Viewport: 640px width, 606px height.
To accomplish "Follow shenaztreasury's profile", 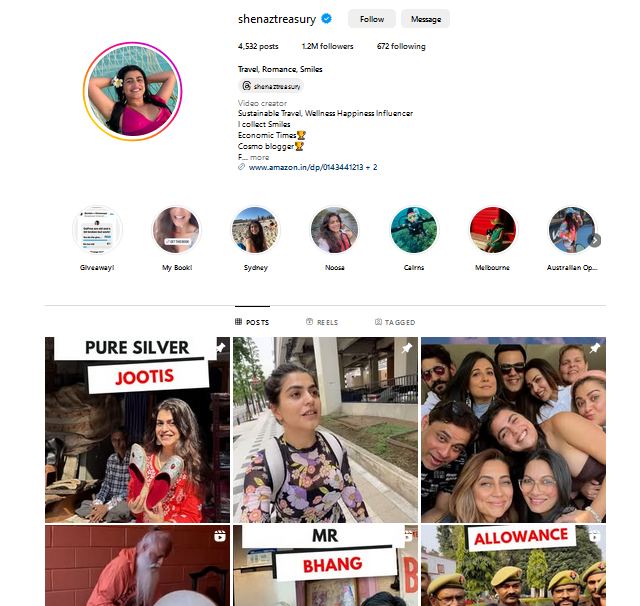I will point(371,19).
